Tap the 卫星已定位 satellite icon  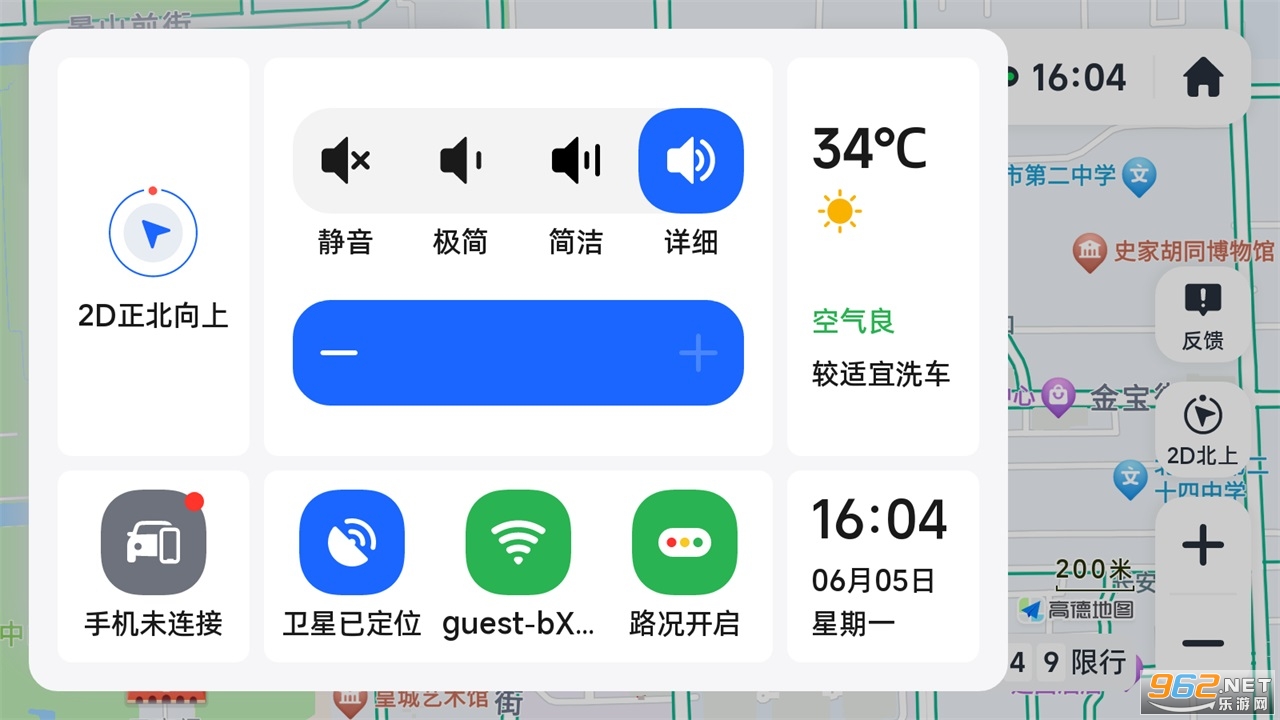tap(352, 542)
